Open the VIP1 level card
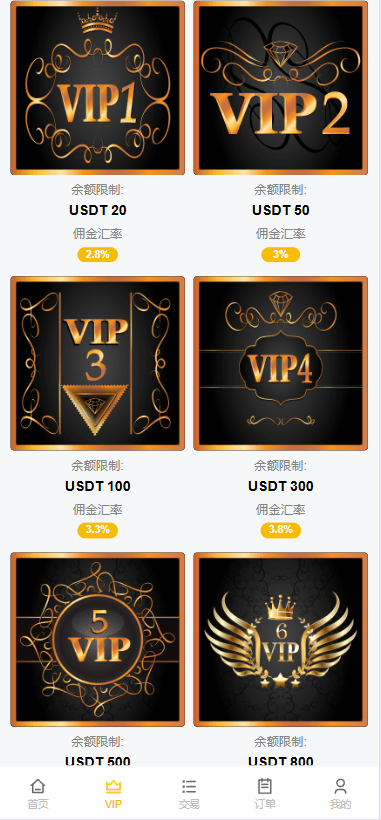 pyautogui.click(x=98, y=88)
